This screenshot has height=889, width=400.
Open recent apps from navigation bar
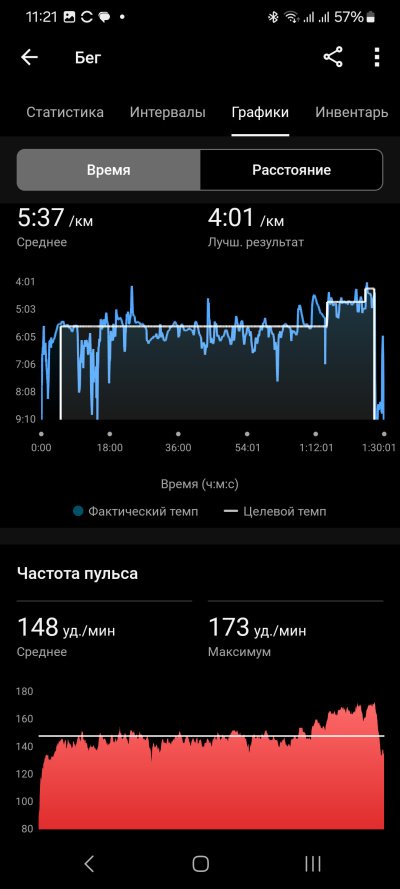point(312,863)
